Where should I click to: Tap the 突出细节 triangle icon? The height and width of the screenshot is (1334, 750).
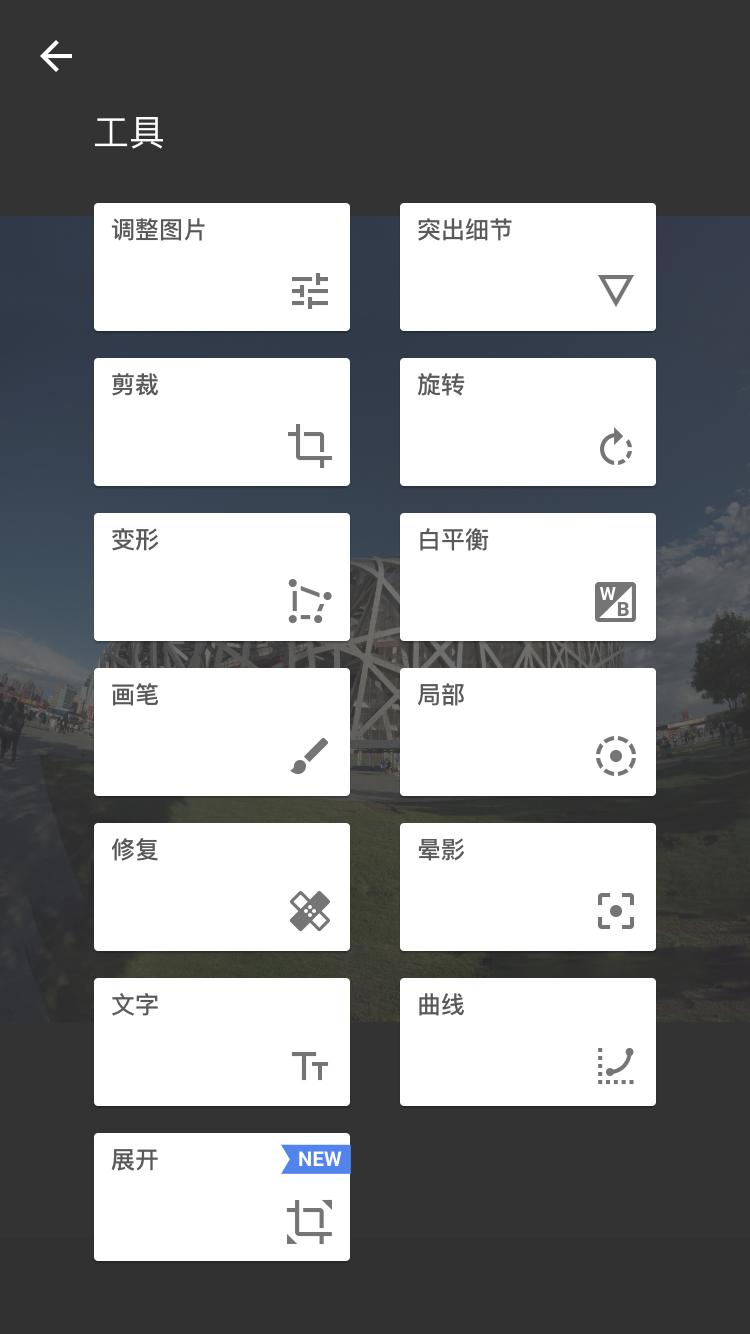click(615, 291)
